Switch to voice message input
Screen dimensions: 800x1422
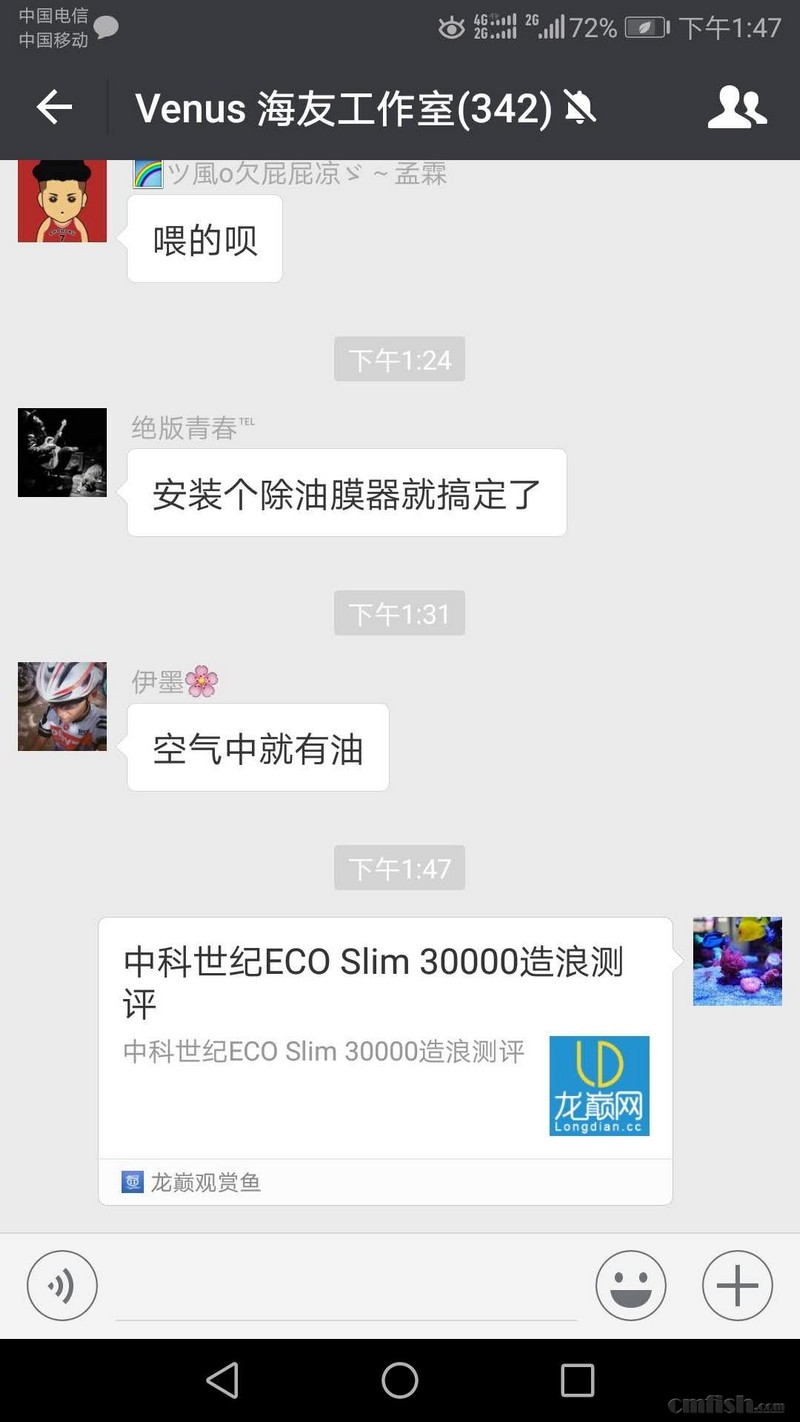(62, 1285)
